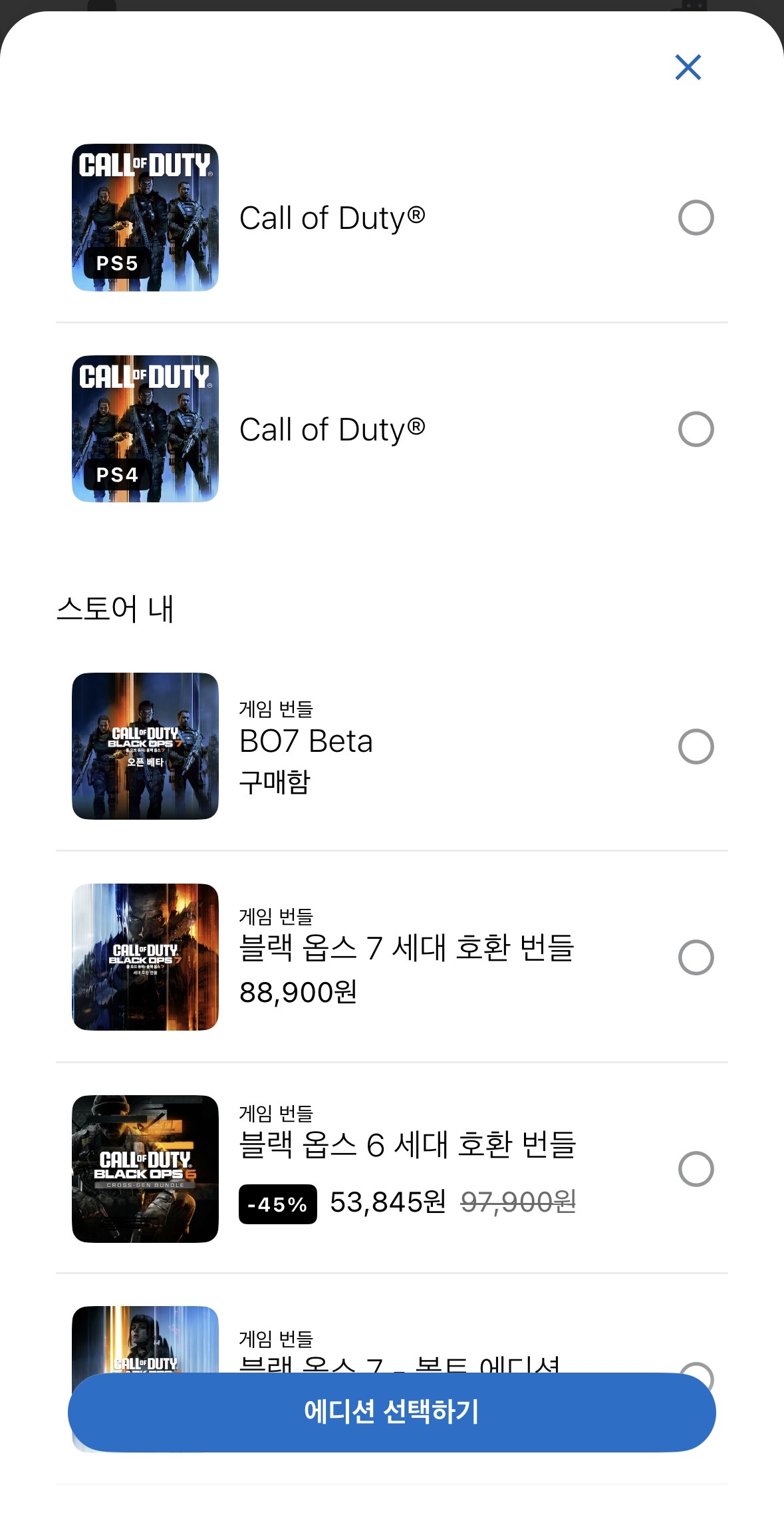Tap the 에디션 선택하기 button

(392, 1411)
